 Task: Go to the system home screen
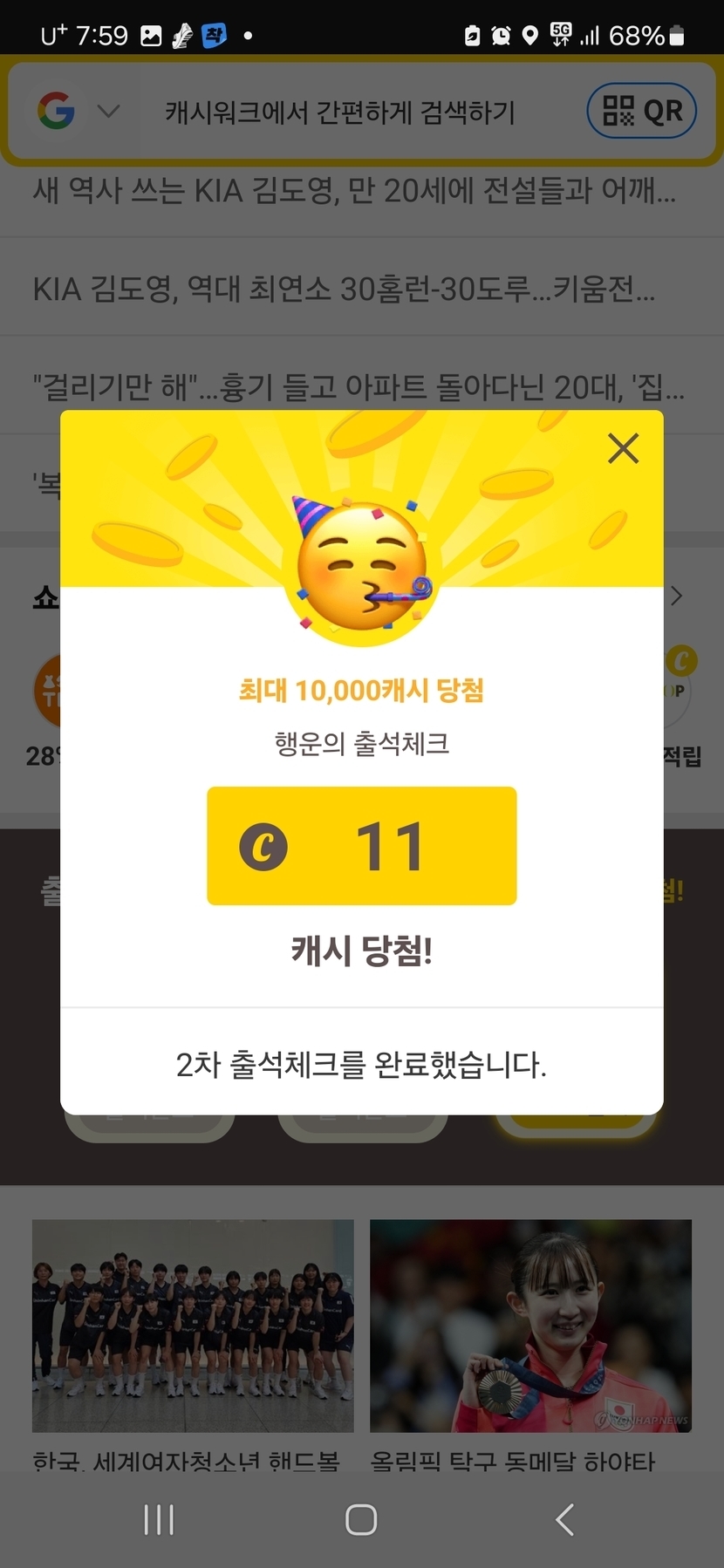click(361, 1519)
